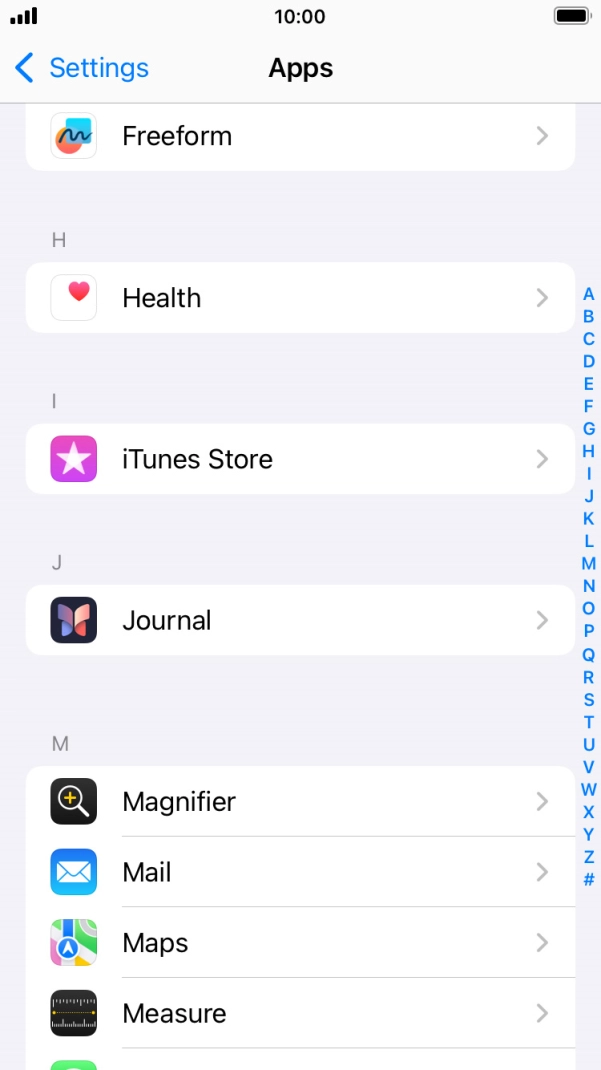Jump to letter P in the index
Viewport: 601px width, 1070px height.
589,631
